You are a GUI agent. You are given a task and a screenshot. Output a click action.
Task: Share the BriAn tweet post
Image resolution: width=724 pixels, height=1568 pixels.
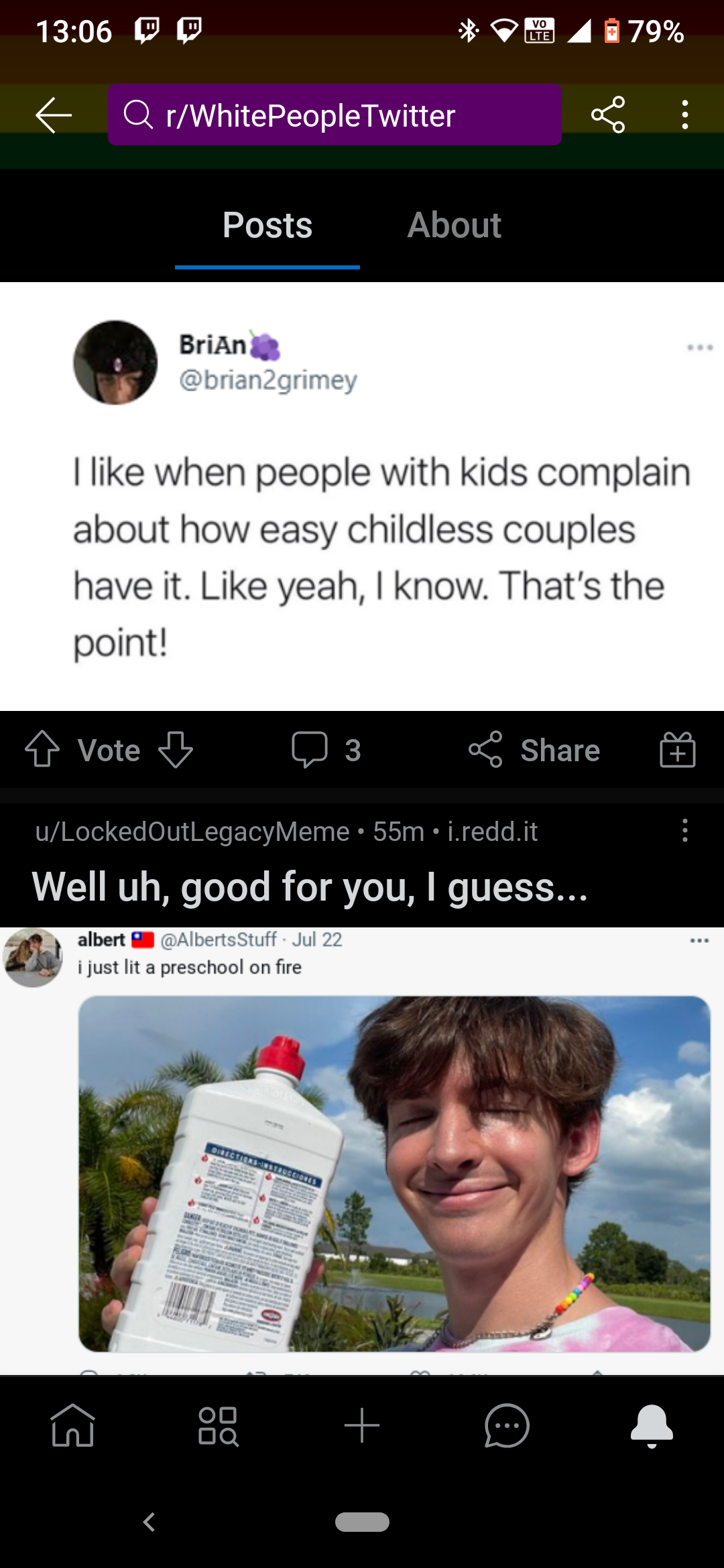point(534,749)
